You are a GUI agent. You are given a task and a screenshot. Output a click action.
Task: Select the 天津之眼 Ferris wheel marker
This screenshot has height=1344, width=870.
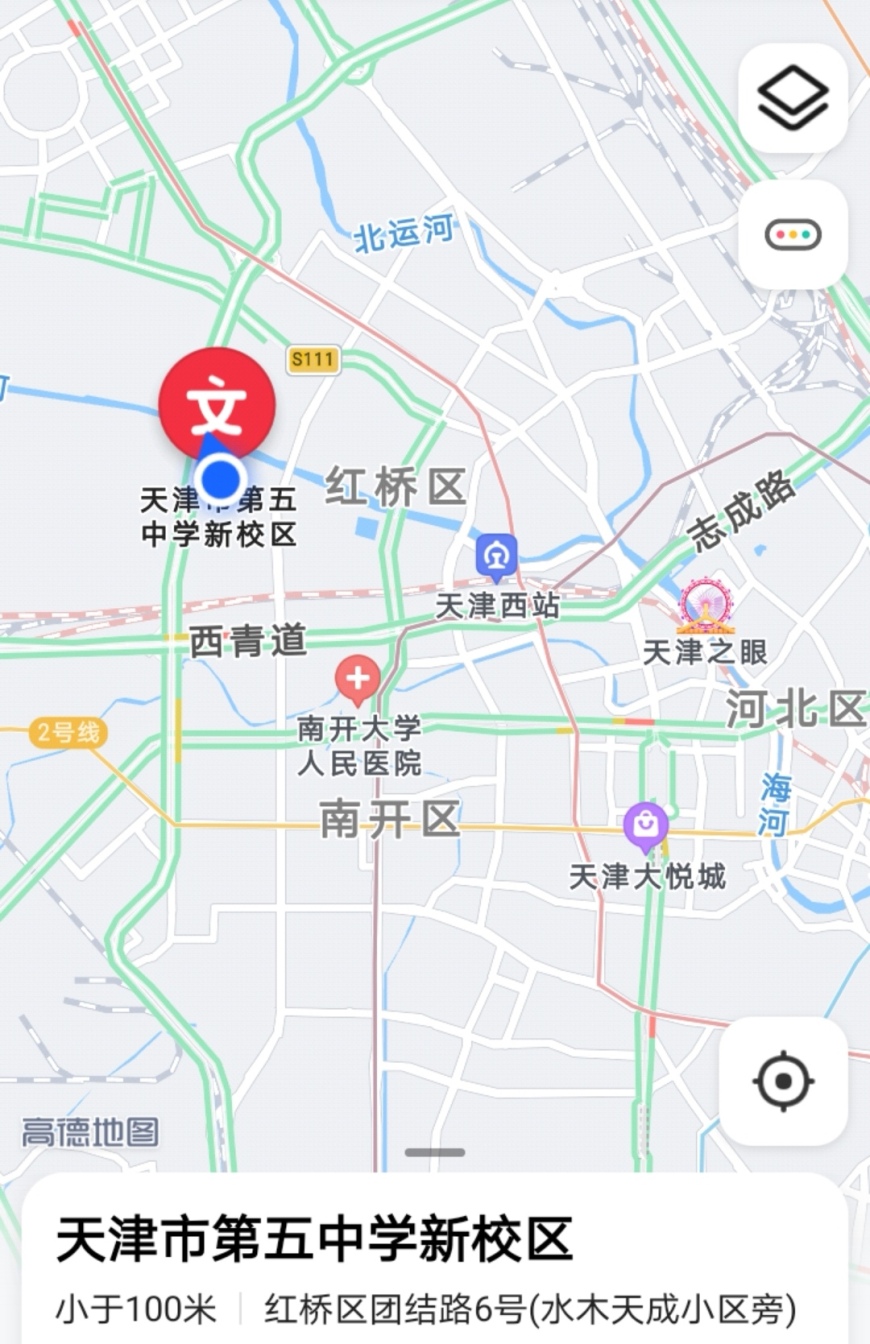(704, 606)
